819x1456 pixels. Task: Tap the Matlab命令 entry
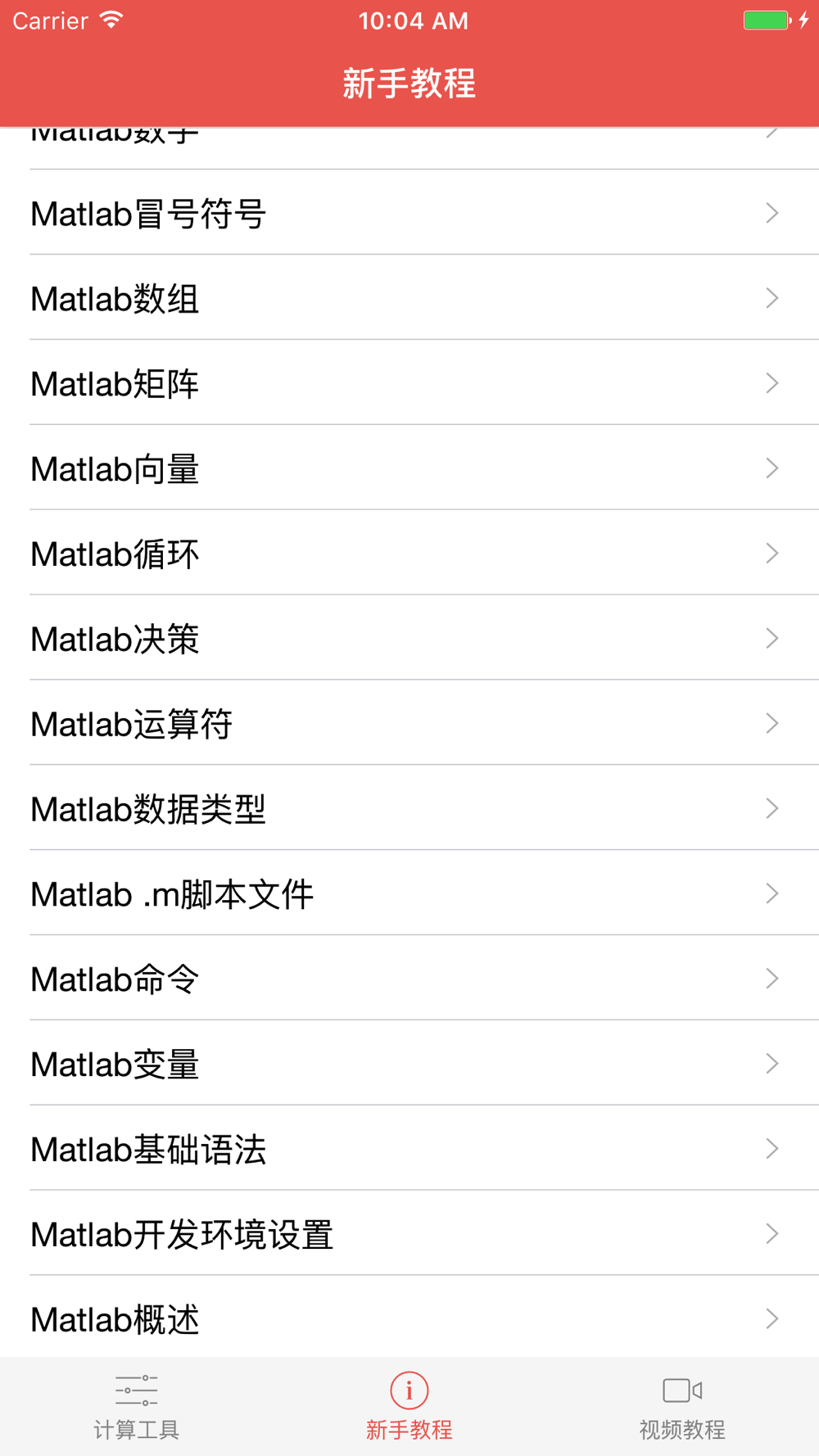point(409,979)
